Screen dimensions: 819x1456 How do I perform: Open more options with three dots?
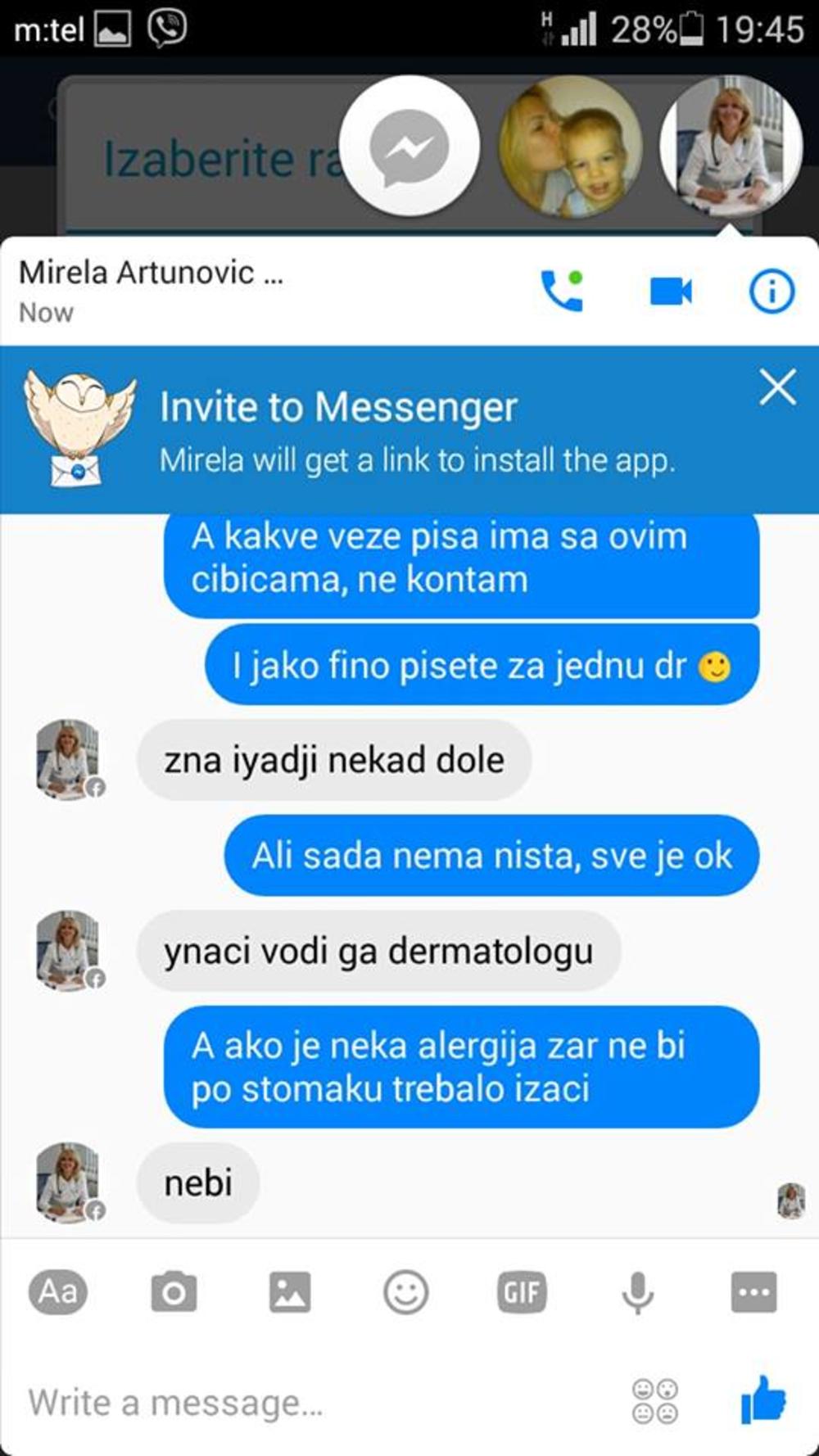pyautogui.click(x=753, y=1292)
